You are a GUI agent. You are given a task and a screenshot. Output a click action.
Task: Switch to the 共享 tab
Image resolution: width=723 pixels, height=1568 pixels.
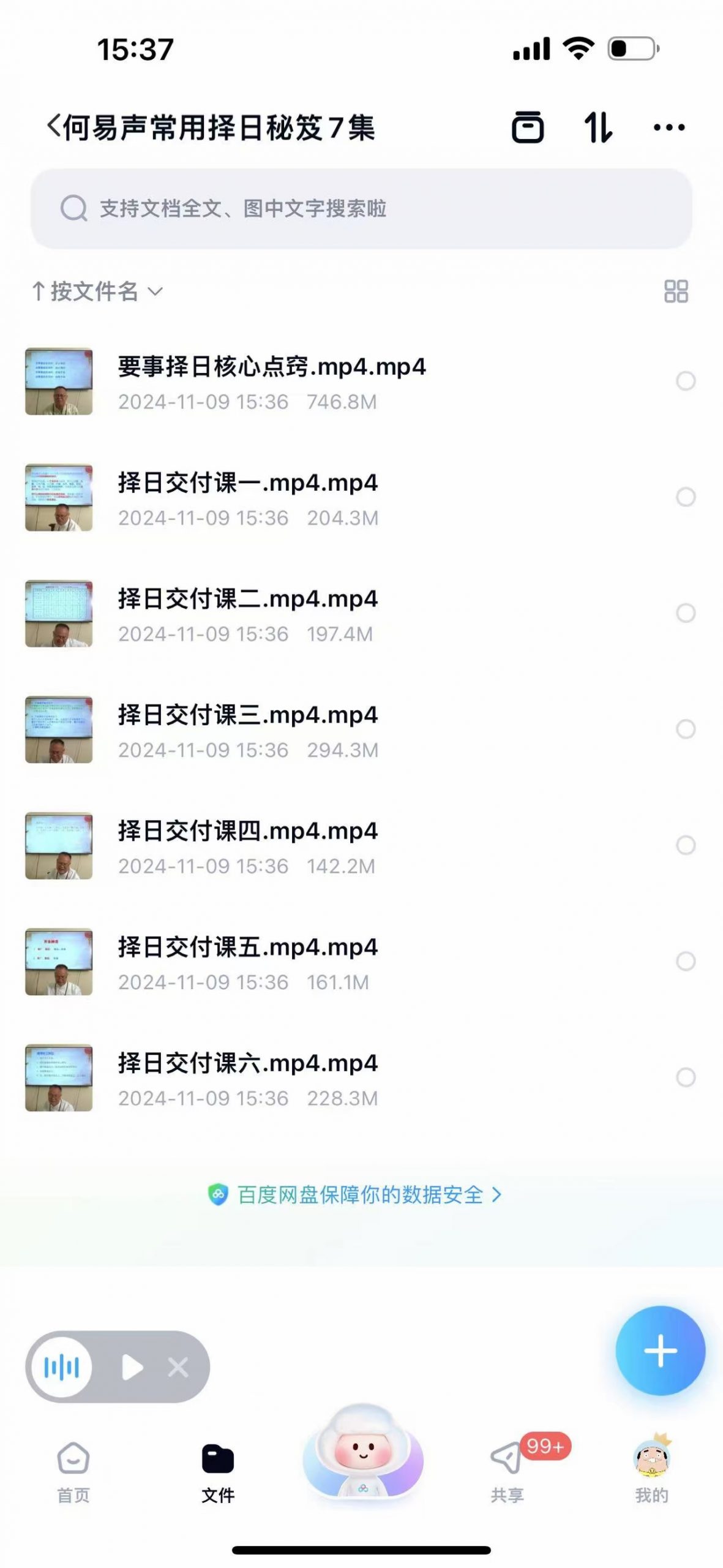pos(507,1472)
